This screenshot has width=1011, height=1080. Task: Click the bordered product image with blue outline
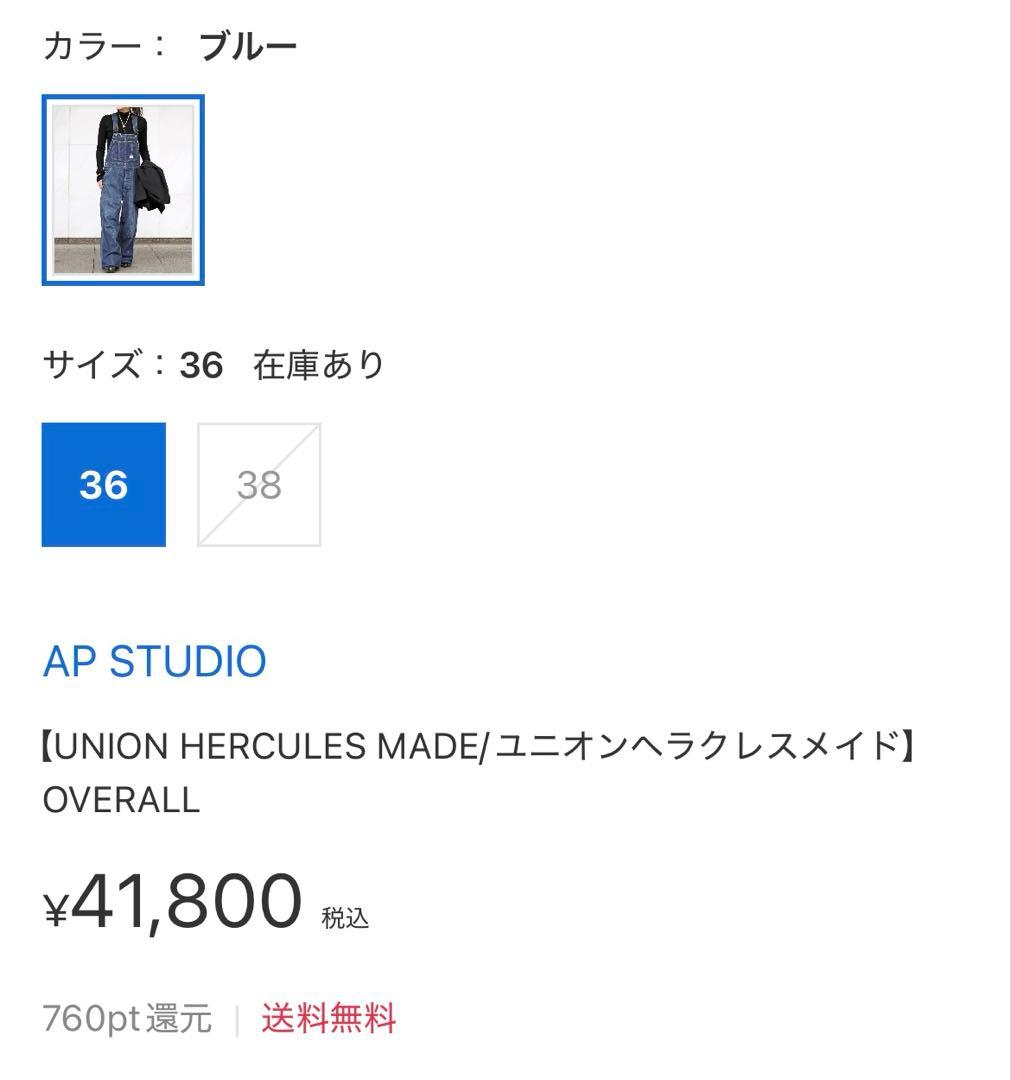(122, 191)
